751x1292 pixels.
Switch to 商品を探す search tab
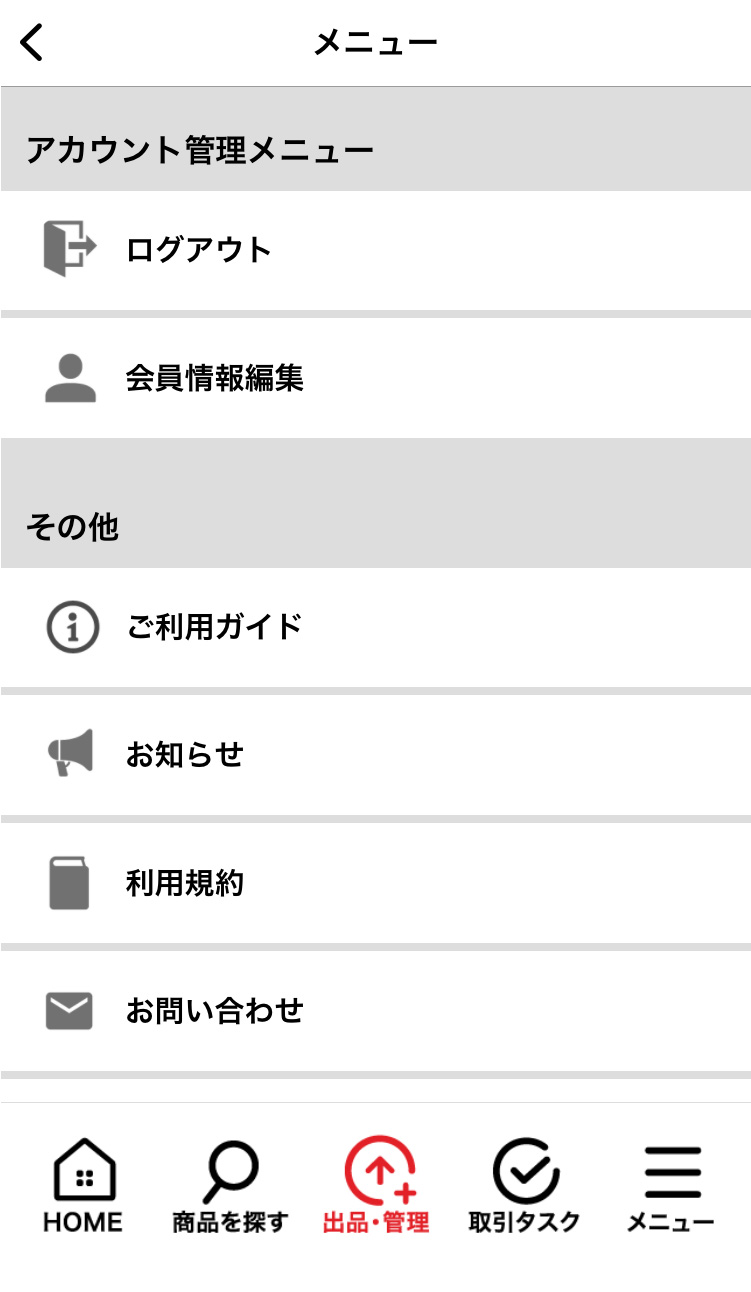[x=230, y=1186]
